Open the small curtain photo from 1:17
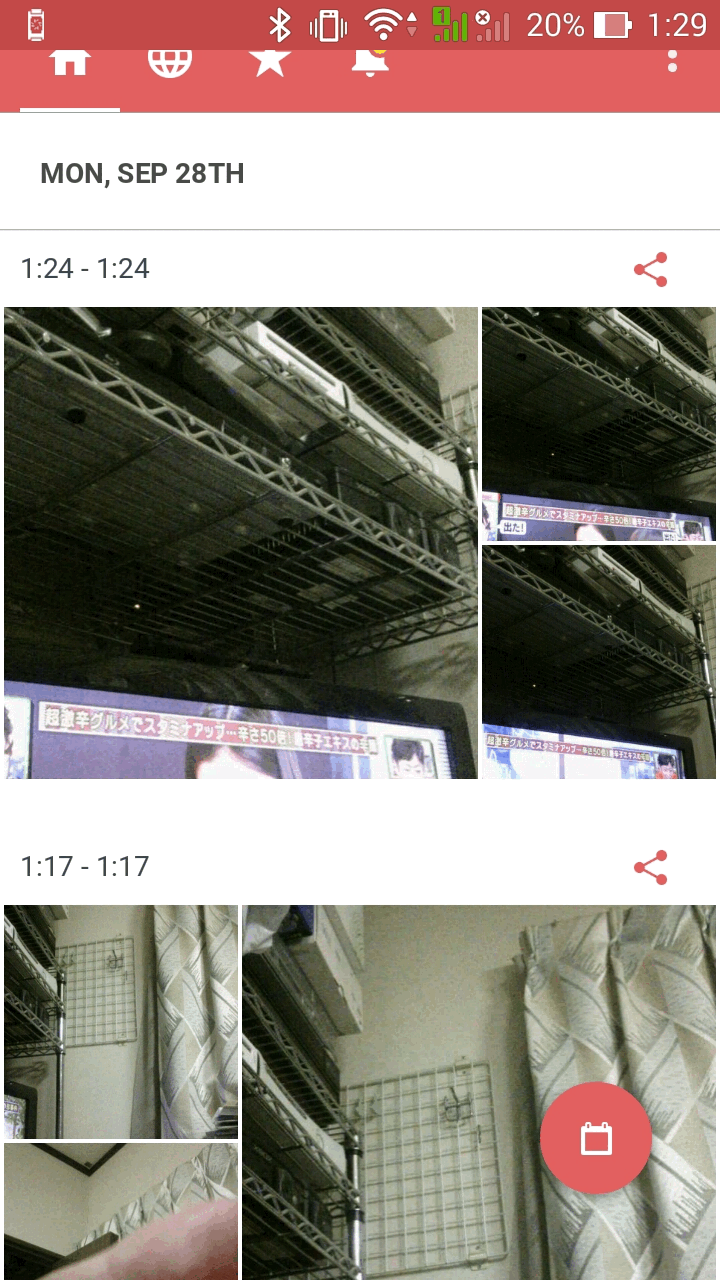 tap(120, 1020)
